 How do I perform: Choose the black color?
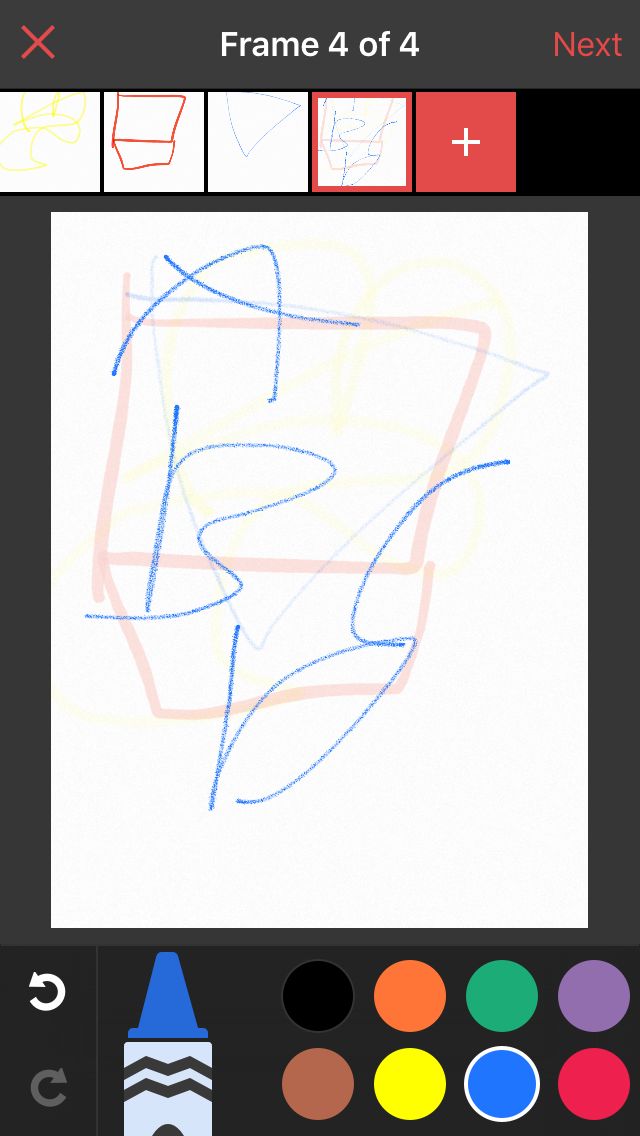click(x=317, y=995)
